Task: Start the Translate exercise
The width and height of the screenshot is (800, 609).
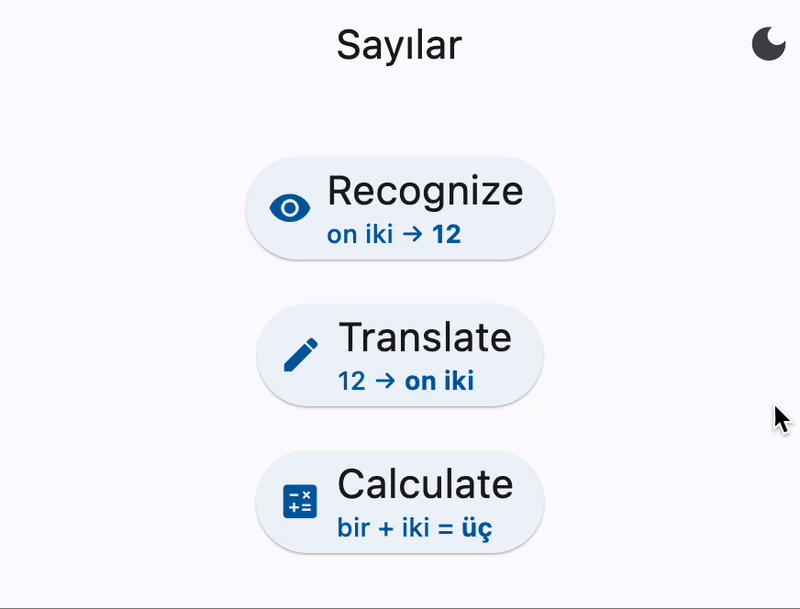Action: (x=400, y=355)
